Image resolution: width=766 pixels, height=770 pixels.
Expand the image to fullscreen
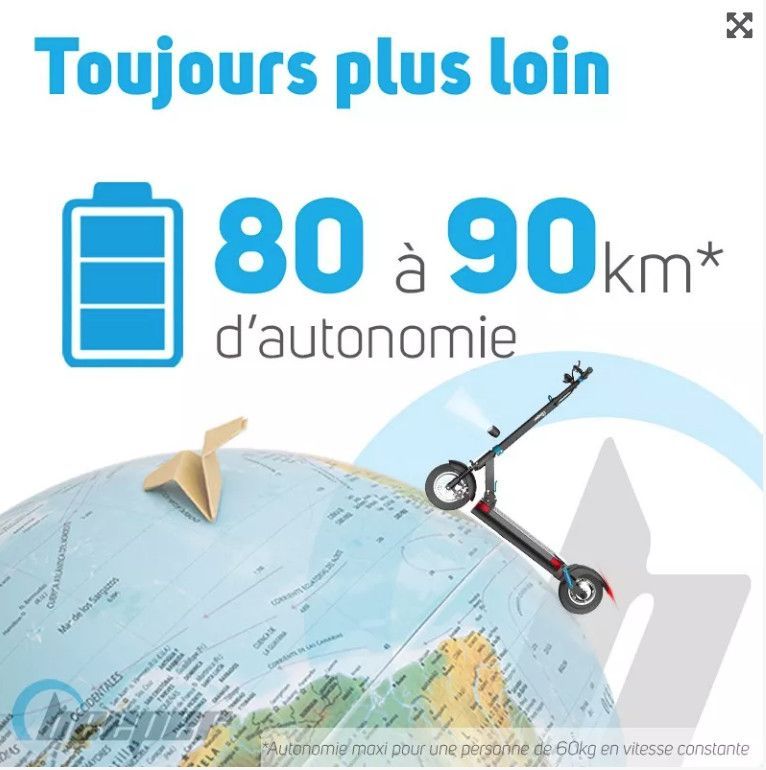click(739, 26)
